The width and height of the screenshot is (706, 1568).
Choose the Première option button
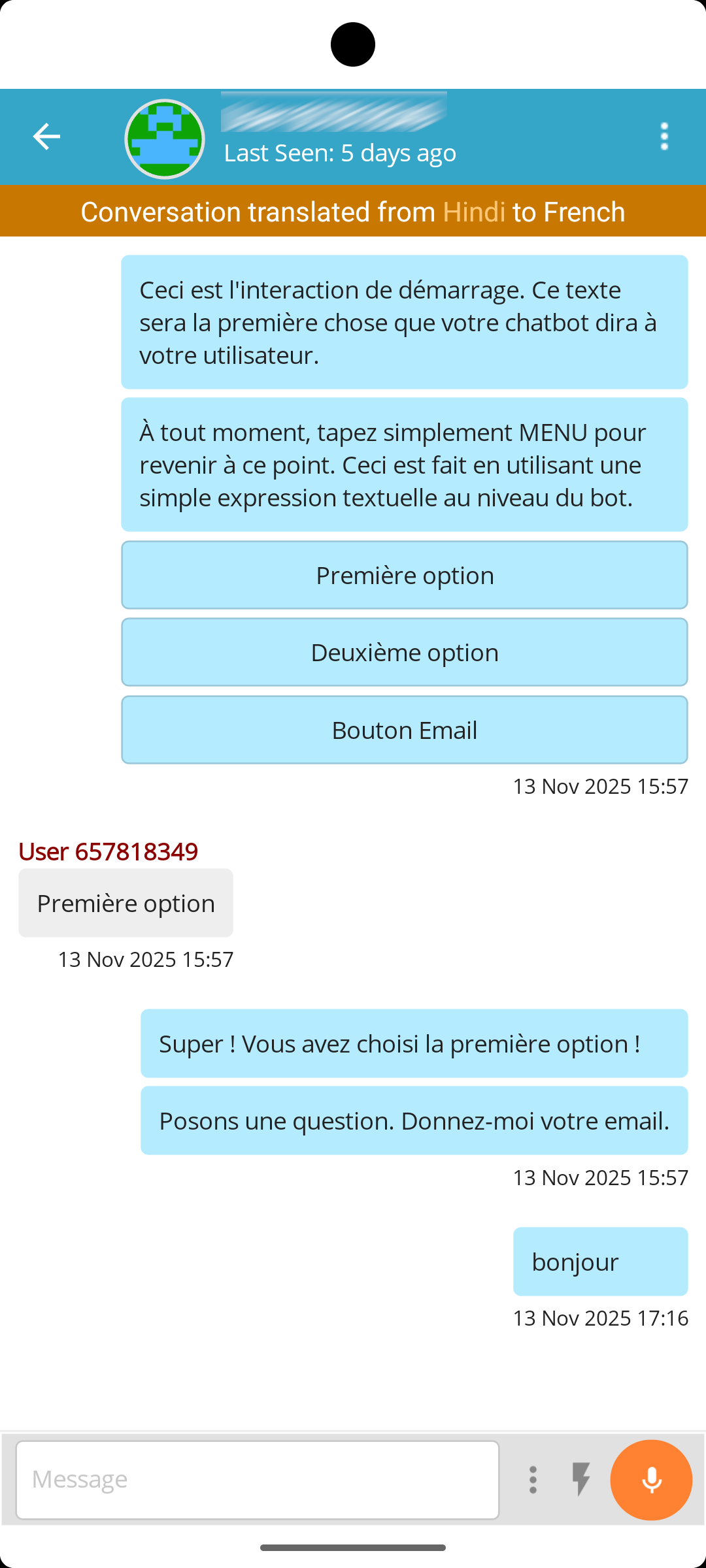click(x=404, y=575)
